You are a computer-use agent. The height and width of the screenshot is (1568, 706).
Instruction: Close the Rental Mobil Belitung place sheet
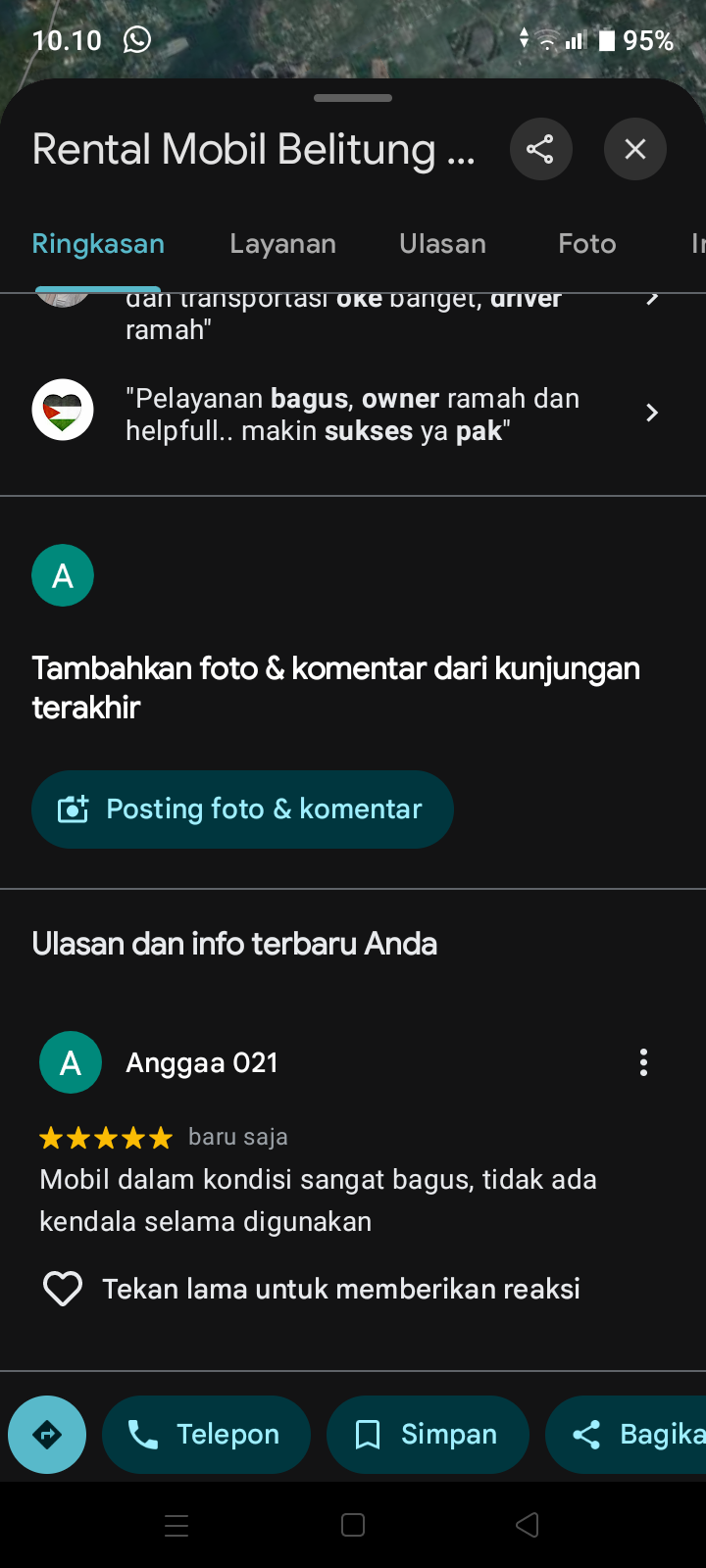tap(635, 149)
